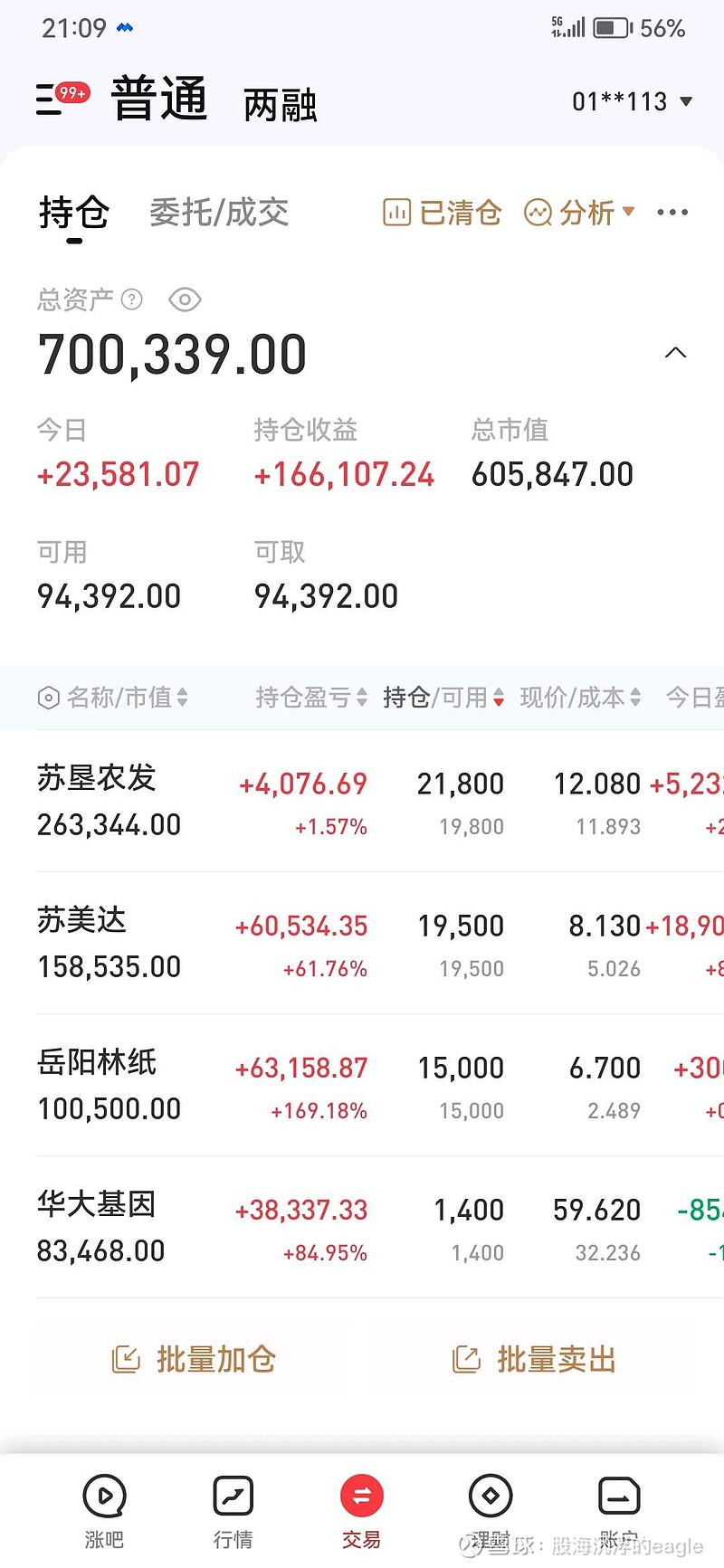Sort by 持仓/可用 column
Image resolution: width=724 pixels, height=1568 pixels.
click(443, 698)
